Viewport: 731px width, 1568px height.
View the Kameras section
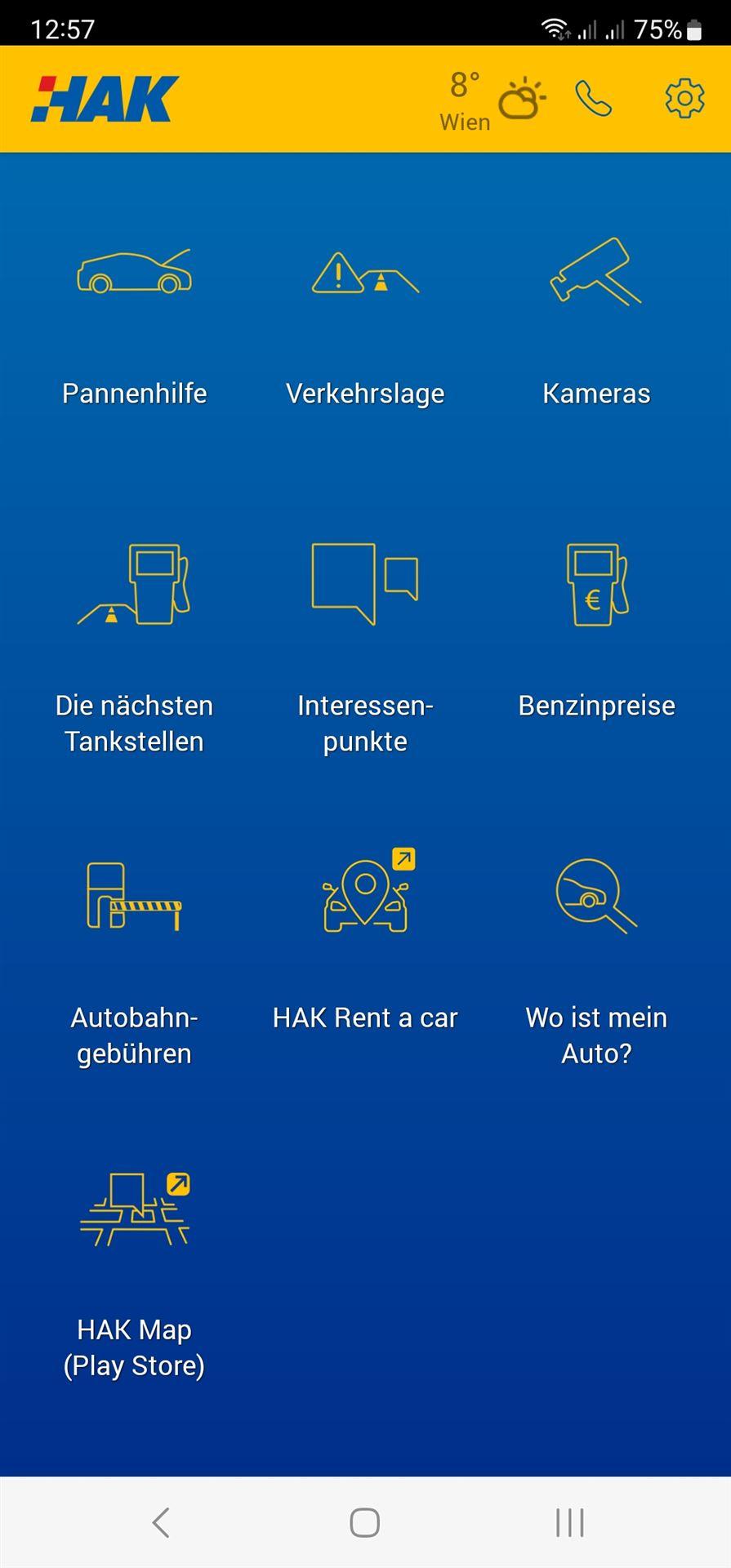(596, 325)
